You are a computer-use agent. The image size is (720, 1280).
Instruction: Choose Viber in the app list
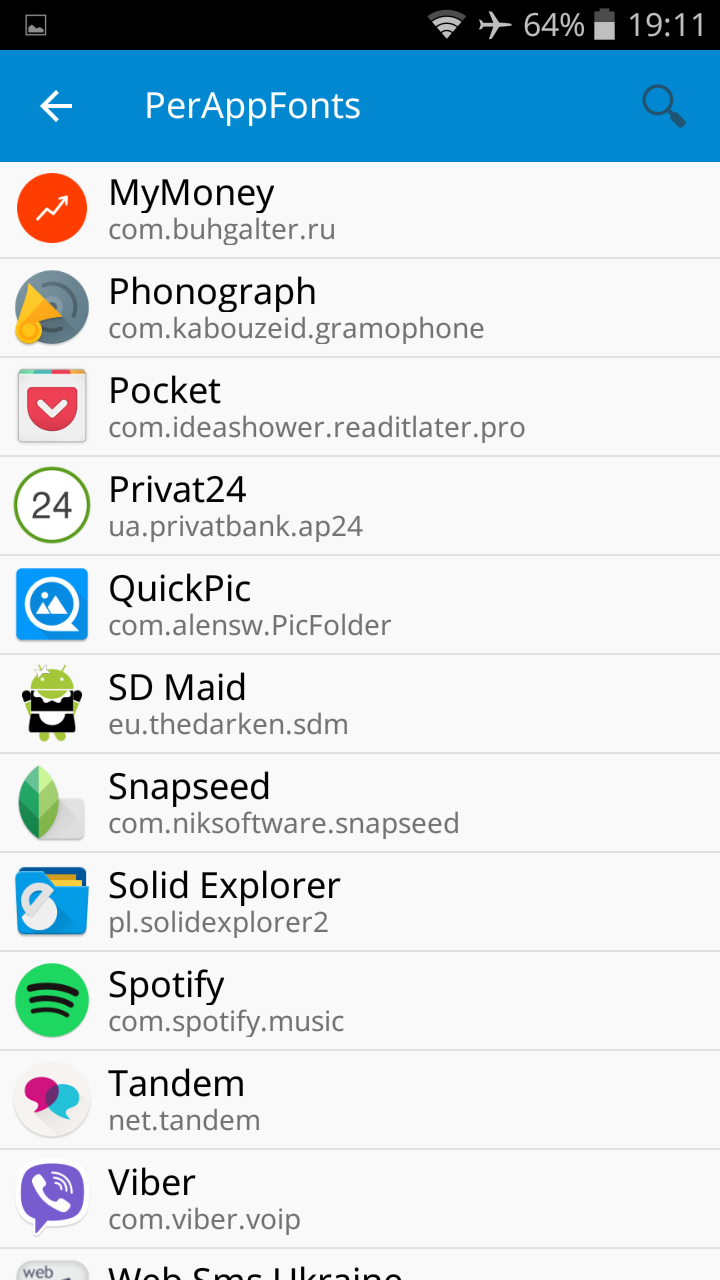coord(360,1199)
